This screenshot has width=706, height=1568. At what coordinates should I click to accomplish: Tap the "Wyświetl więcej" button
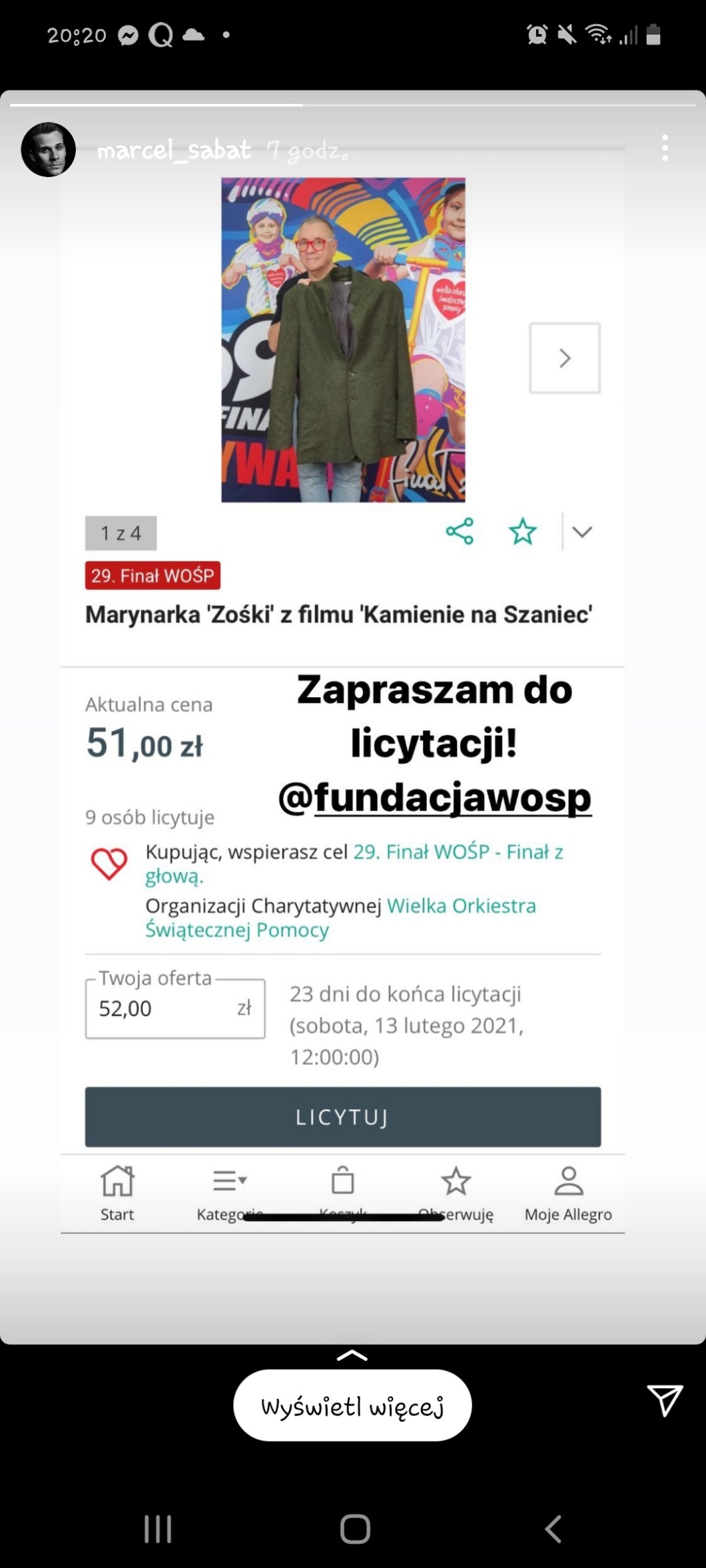352,1406
